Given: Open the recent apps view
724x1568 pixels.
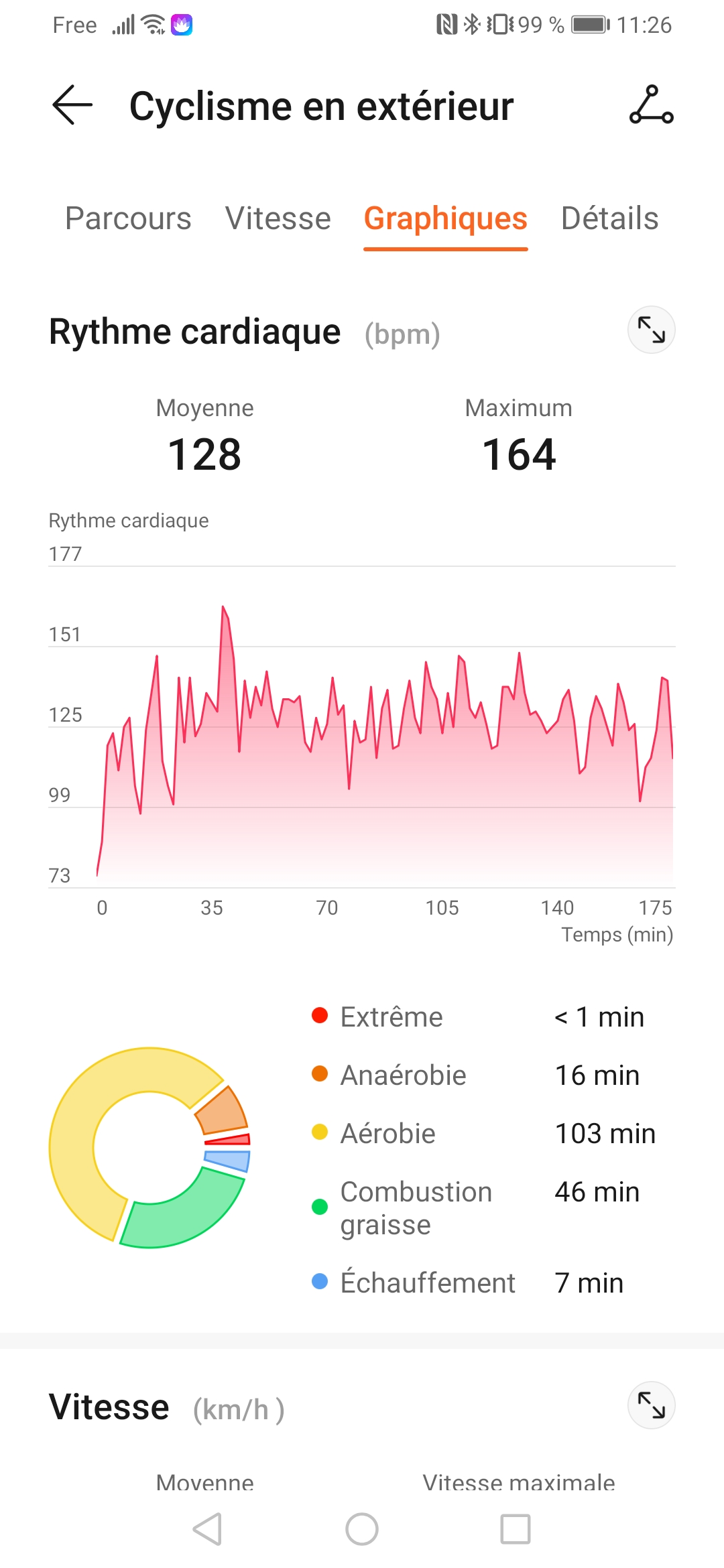Looking at the screenshot, I should (516, 1529).
